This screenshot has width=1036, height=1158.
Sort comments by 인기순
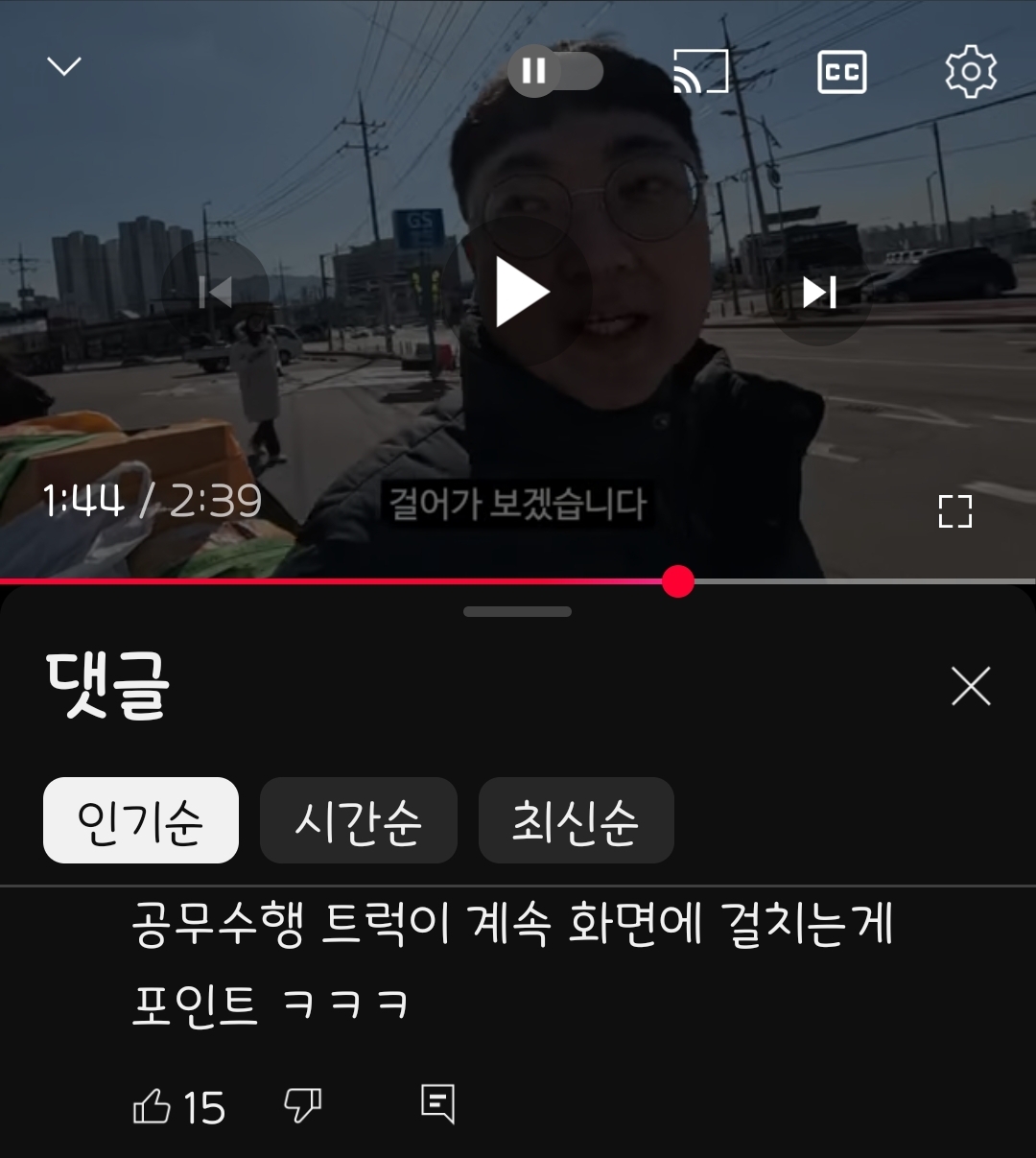[141, 821]
